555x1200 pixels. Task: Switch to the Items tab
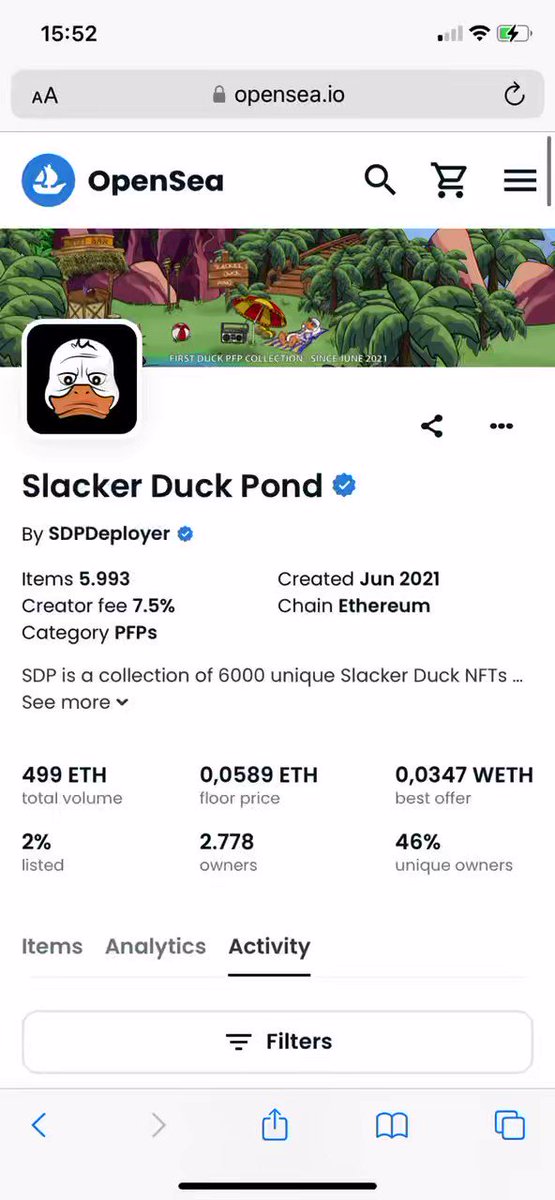(x=52, y=946)
